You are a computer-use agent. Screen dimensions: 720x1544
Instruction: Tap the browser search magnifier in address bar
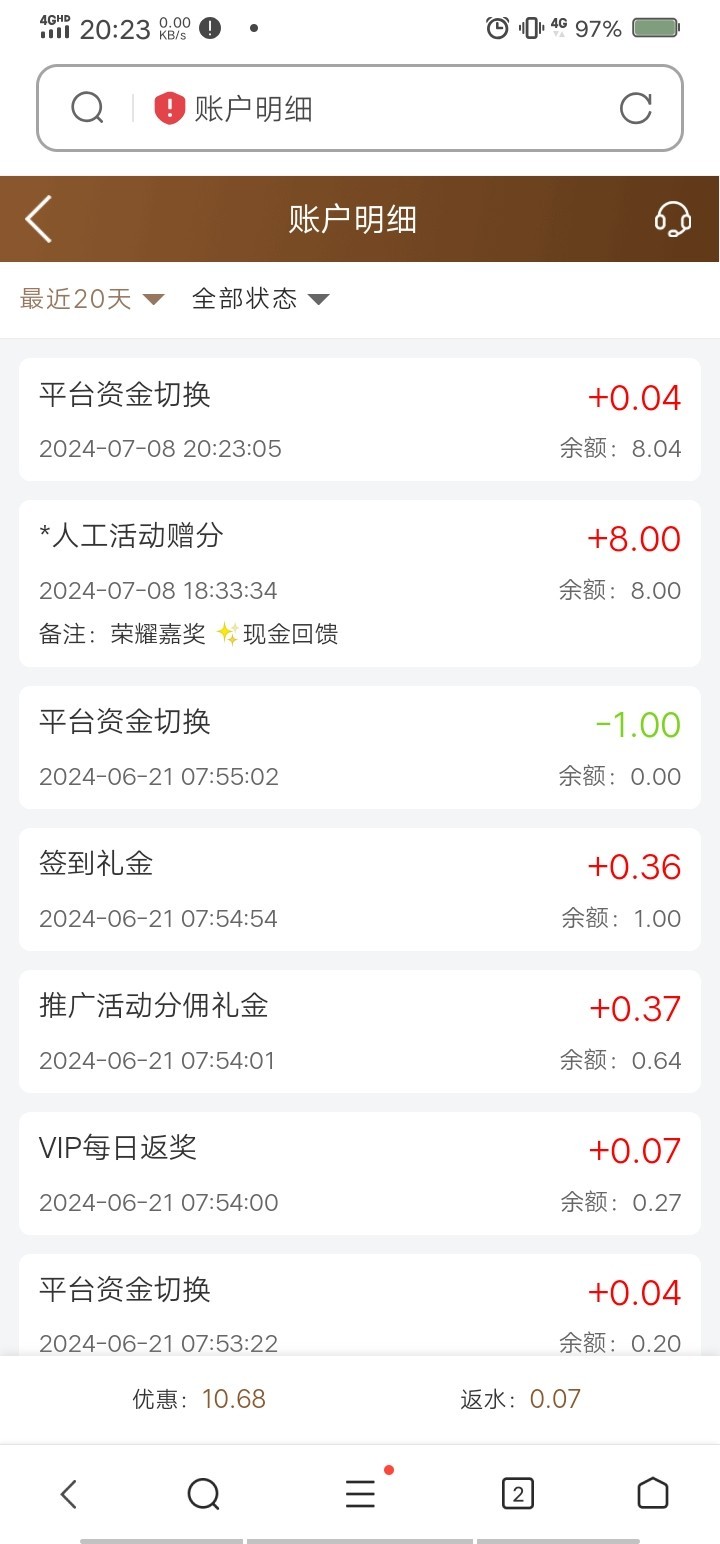coord(88,108)
